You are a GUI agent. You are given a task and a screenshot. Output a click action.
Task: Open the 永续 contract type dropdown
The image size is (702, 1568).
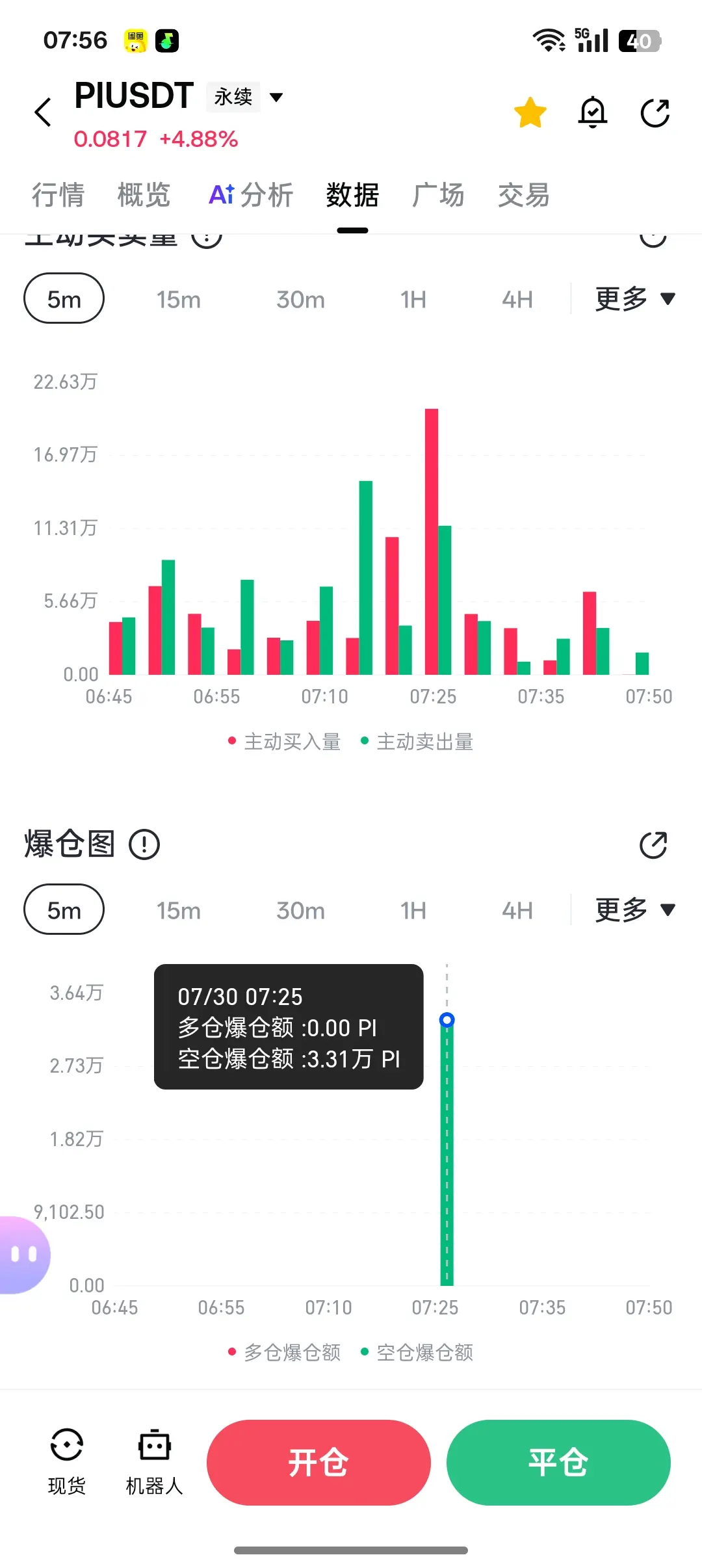coord(245,97)
